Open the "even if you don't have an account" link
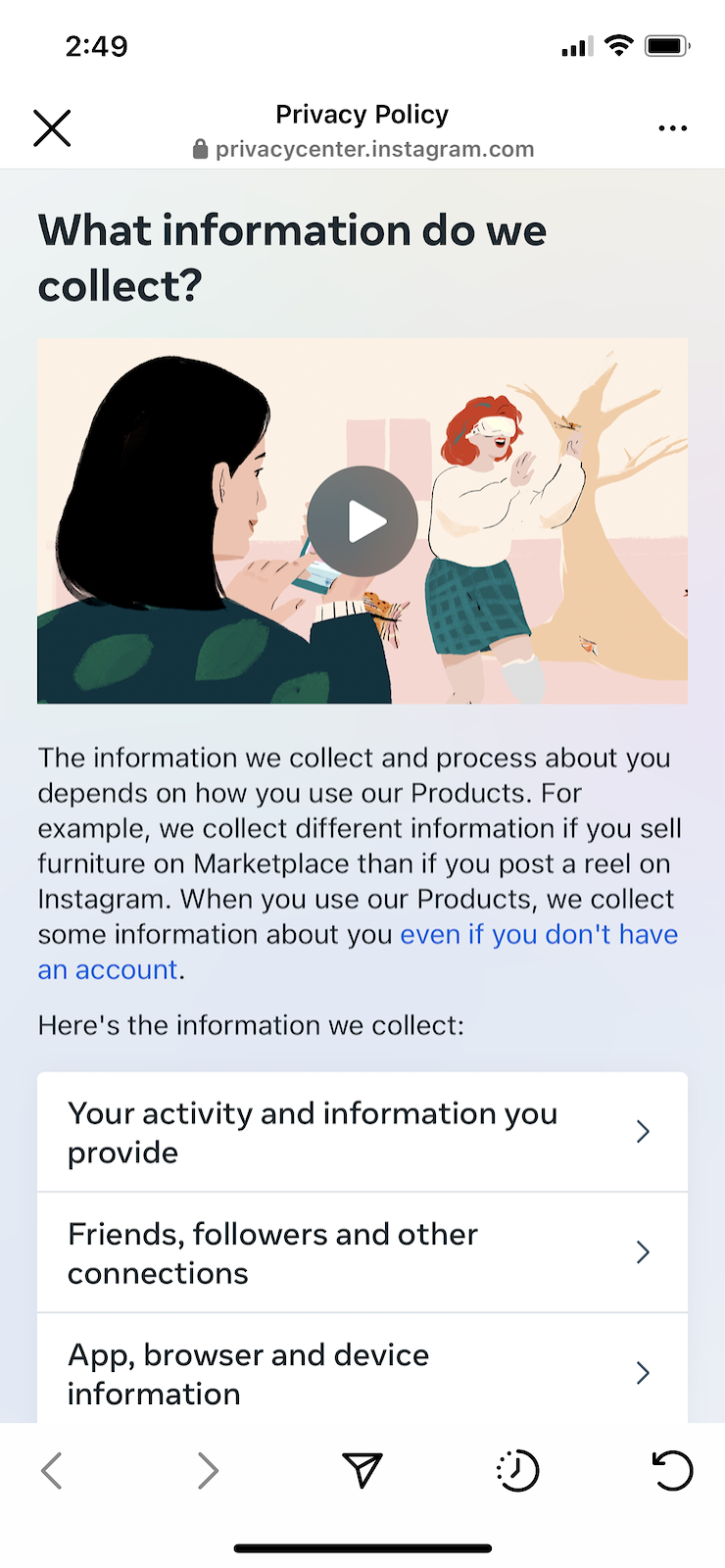The image size is (725, 1568). click(540, 934)
